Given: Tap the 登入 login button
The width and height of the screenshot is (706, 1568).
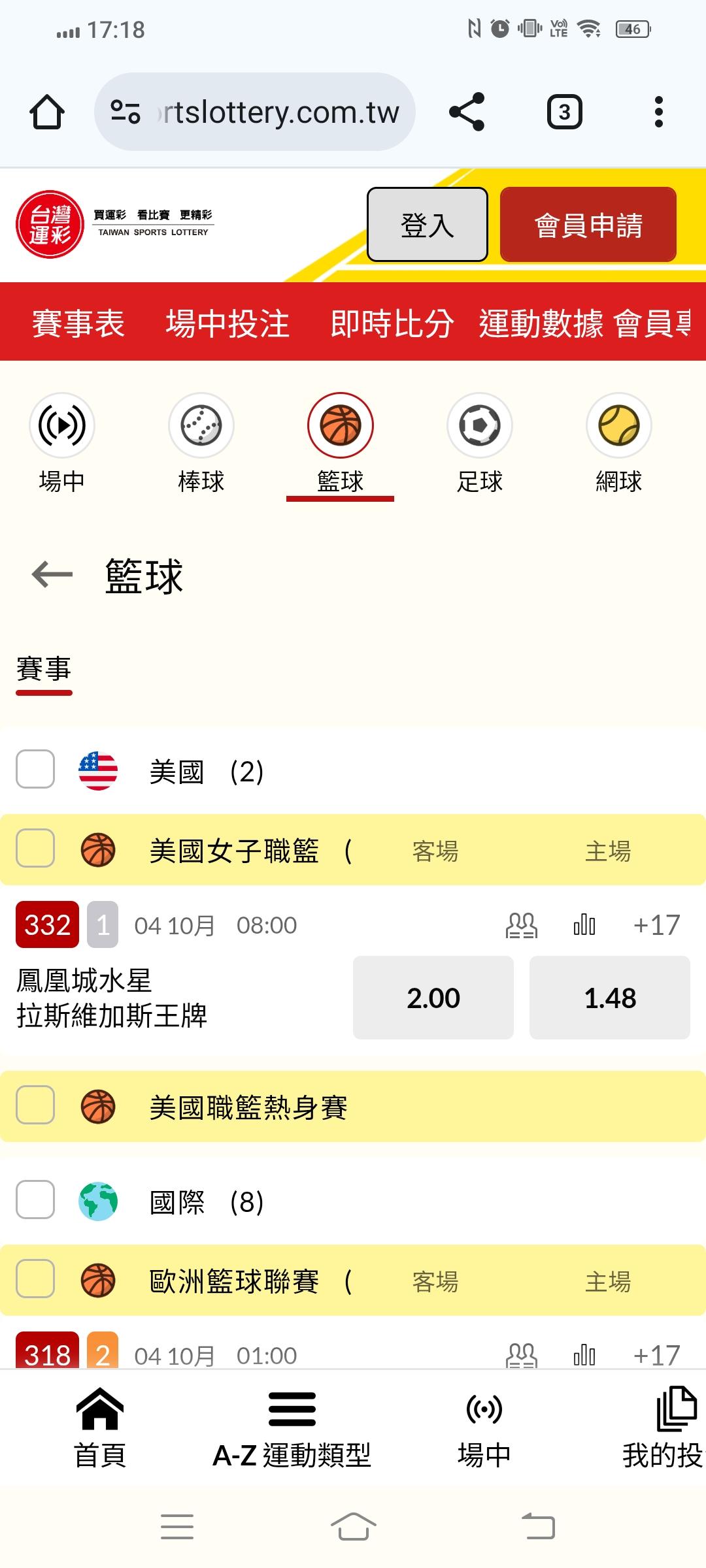Looking at the screenshot, I should (x=427, y=225).
